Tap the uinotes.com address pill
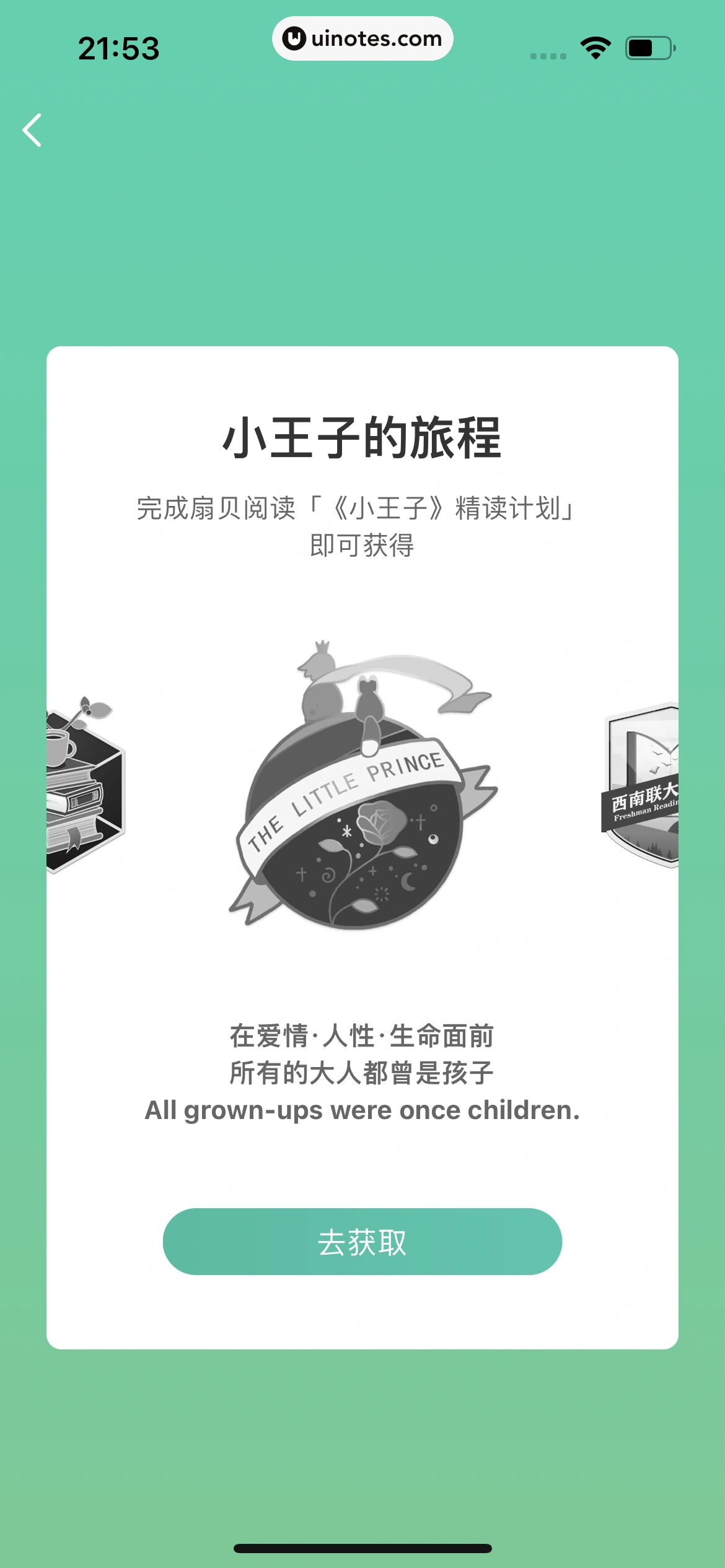 coord(362,38)
